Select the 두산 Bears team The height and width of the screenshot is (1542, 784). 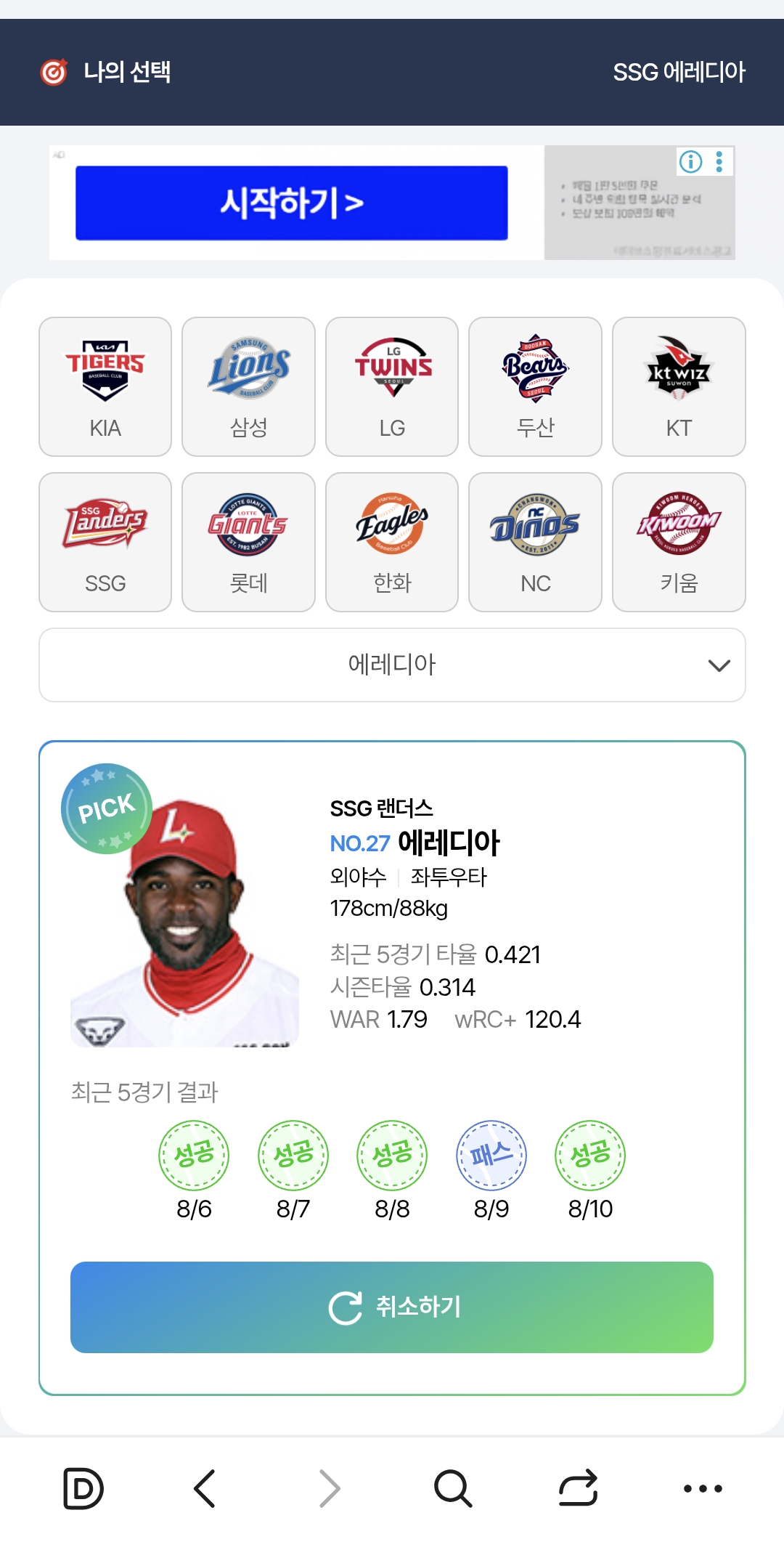click(535, 386)
